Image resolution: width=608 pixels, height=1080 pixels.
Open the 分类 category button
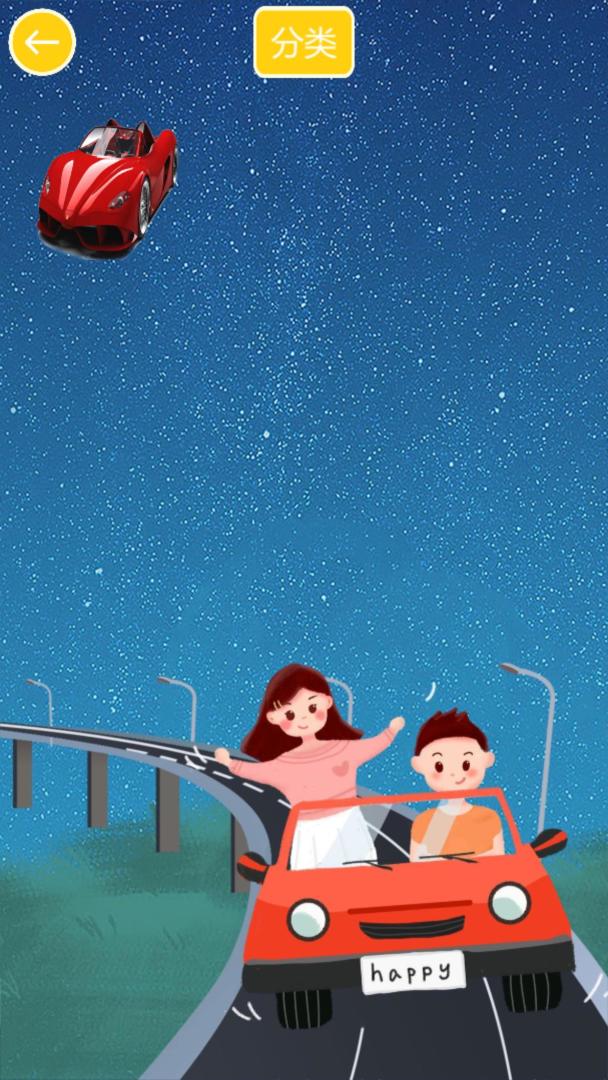(303, 42)
